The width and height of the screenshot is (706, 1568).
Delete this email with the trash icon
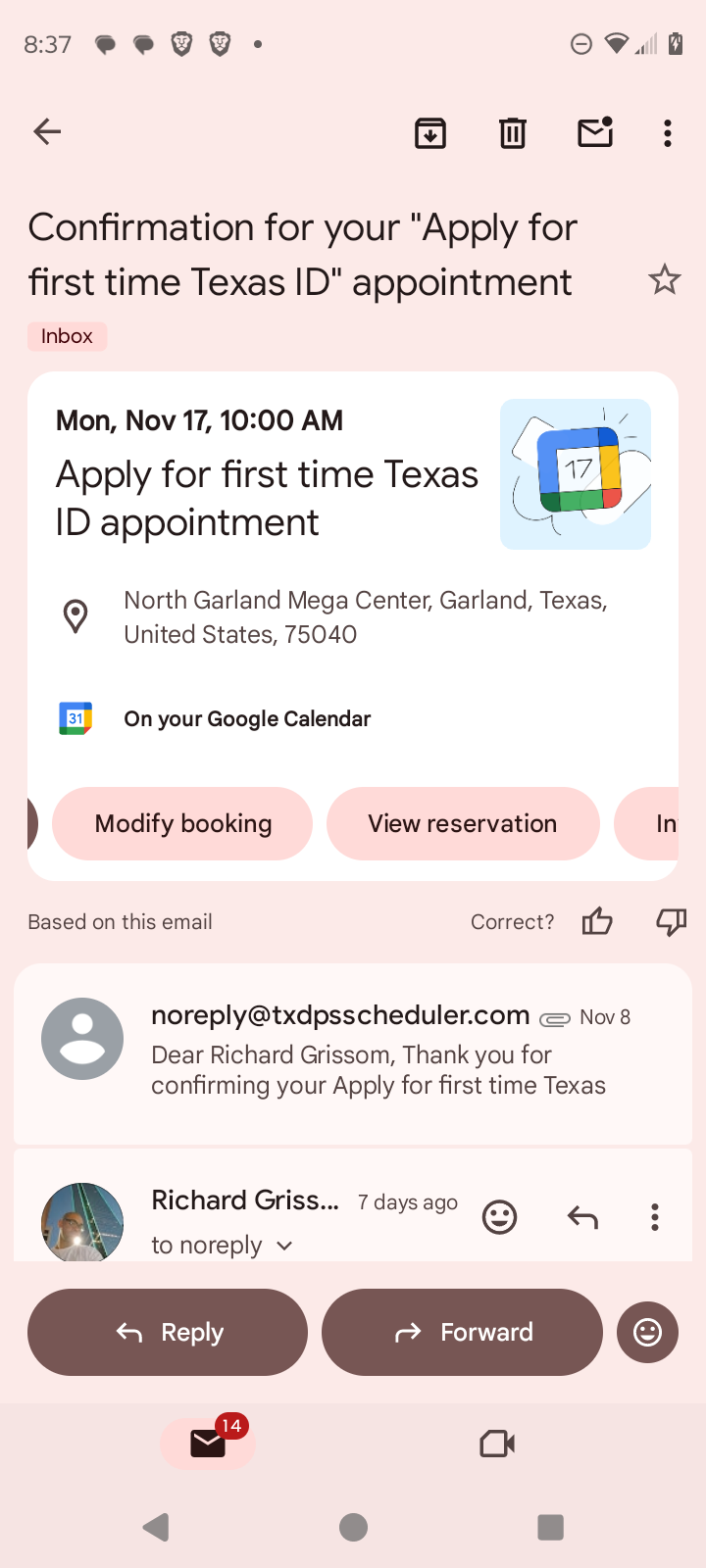(512, 132)
